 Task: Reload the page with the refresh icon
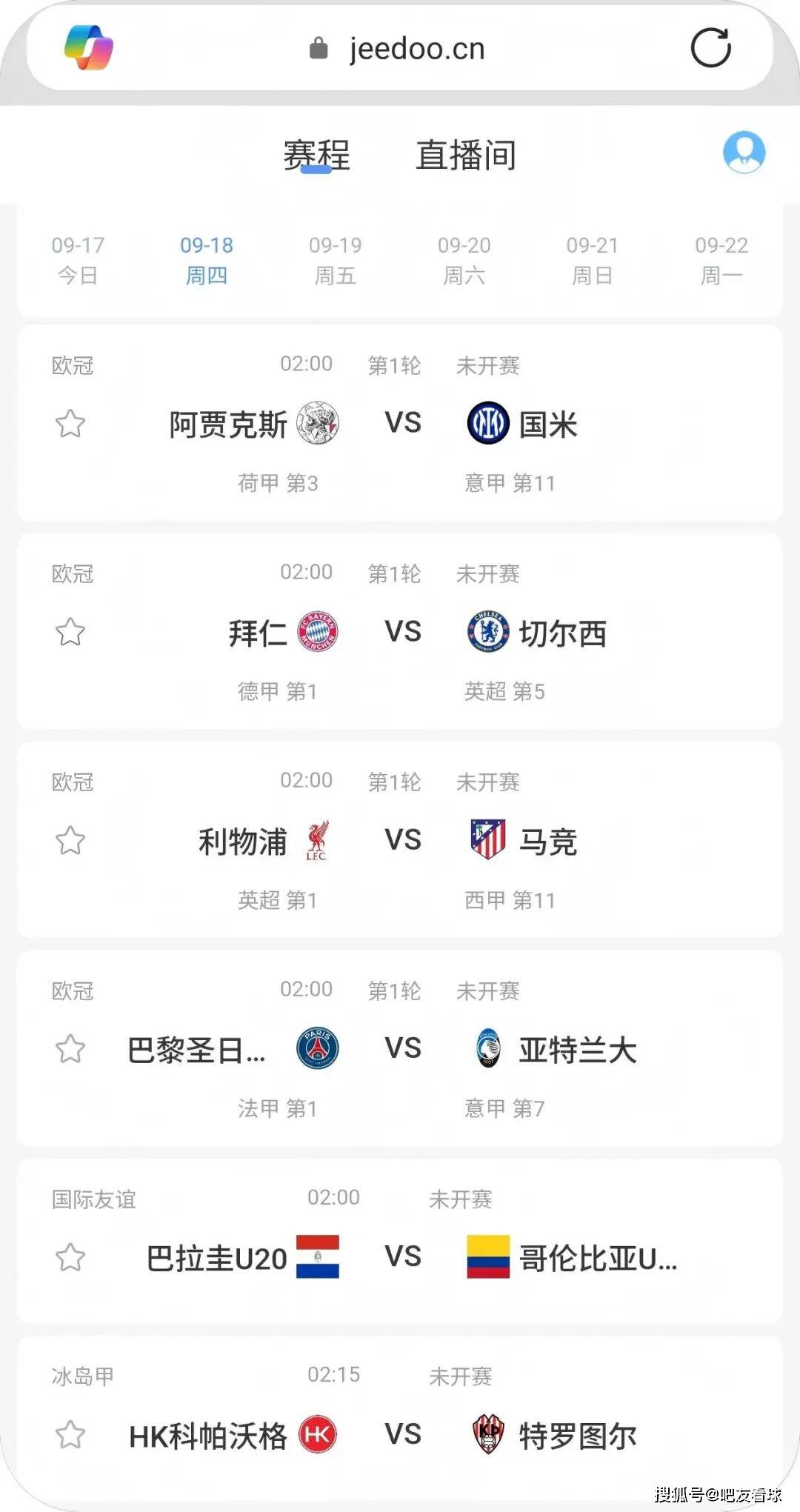[710, 48]
